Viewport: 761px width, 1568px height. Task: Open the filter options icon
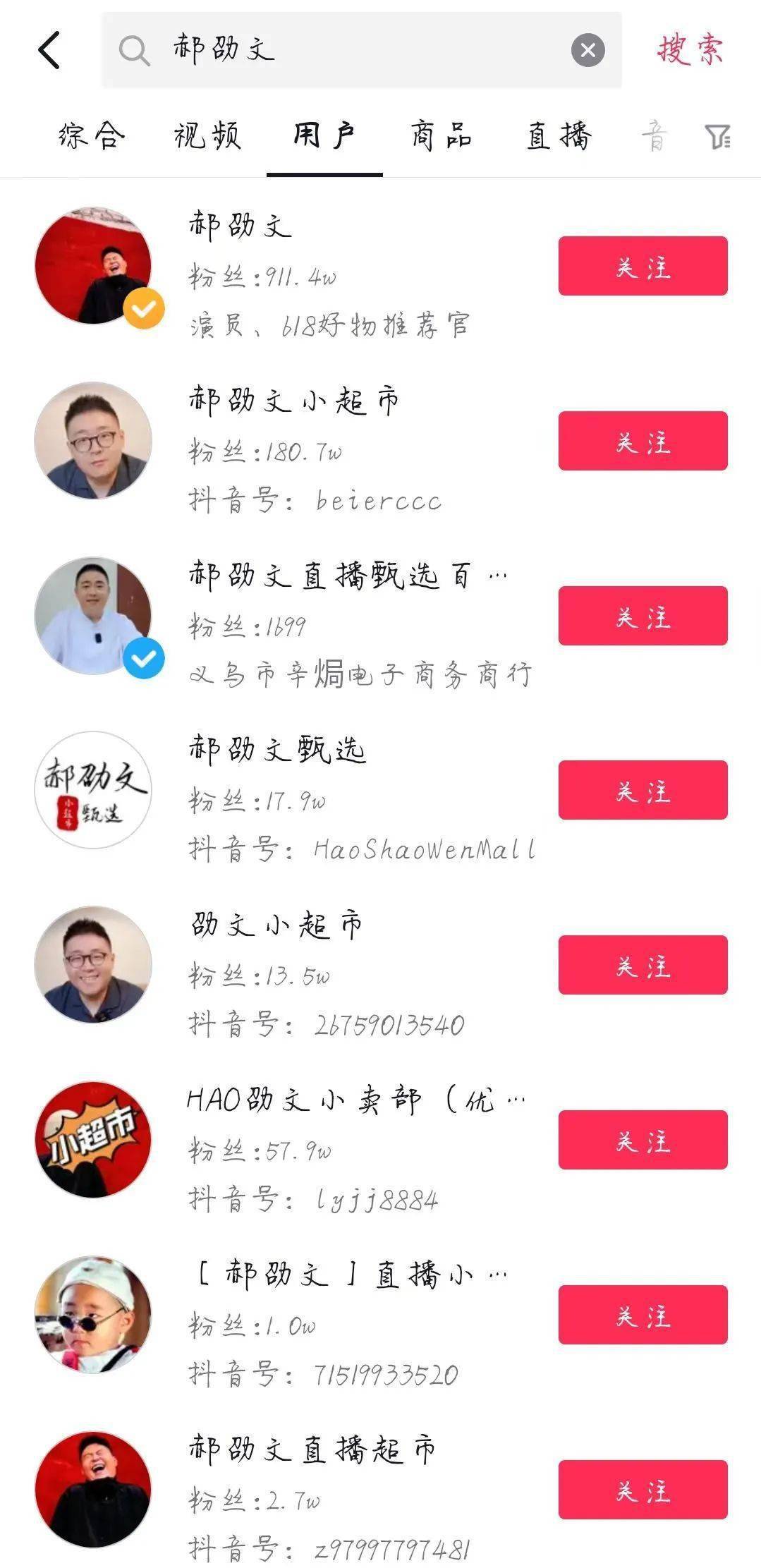[717, 136]
